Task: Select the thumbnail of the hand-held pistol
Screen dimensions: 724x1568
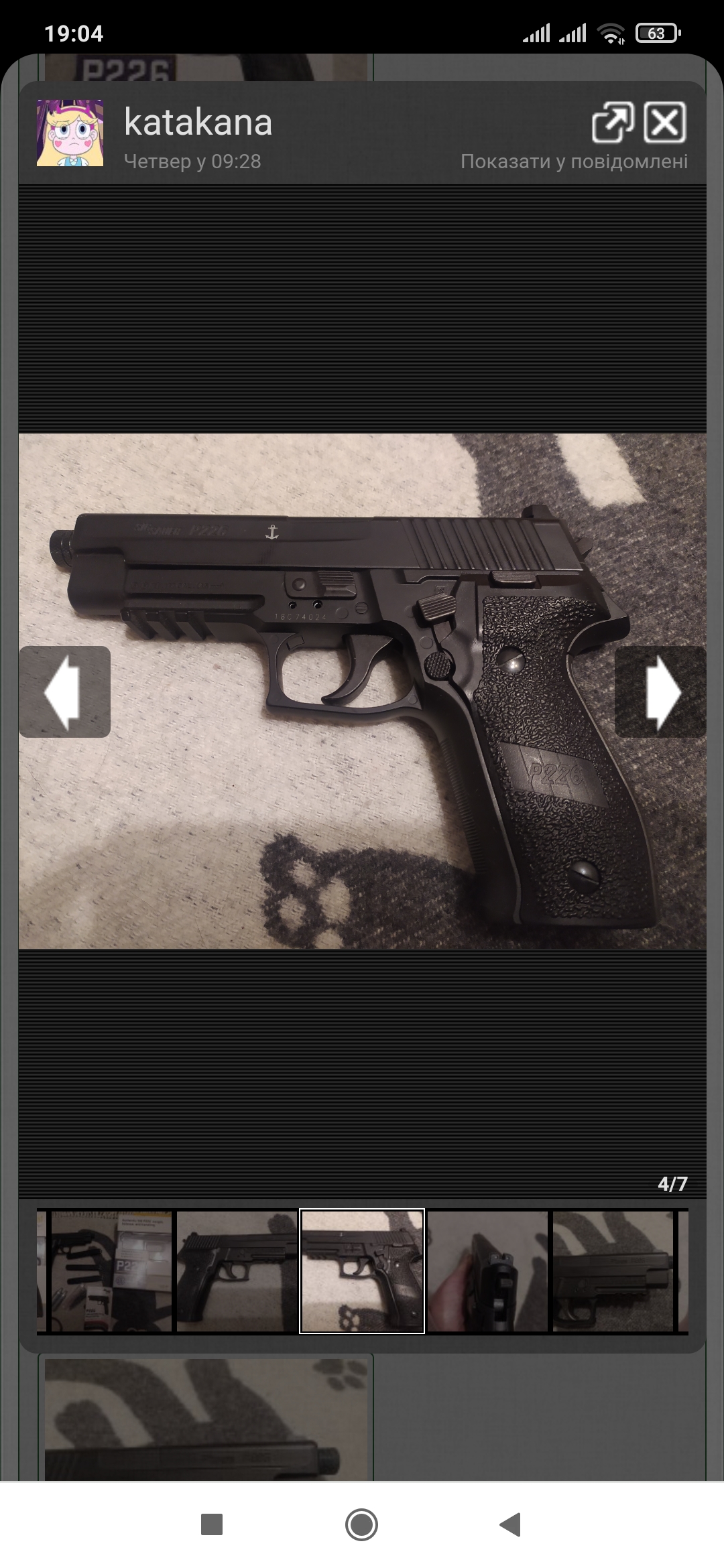Action: point(487,1271)
